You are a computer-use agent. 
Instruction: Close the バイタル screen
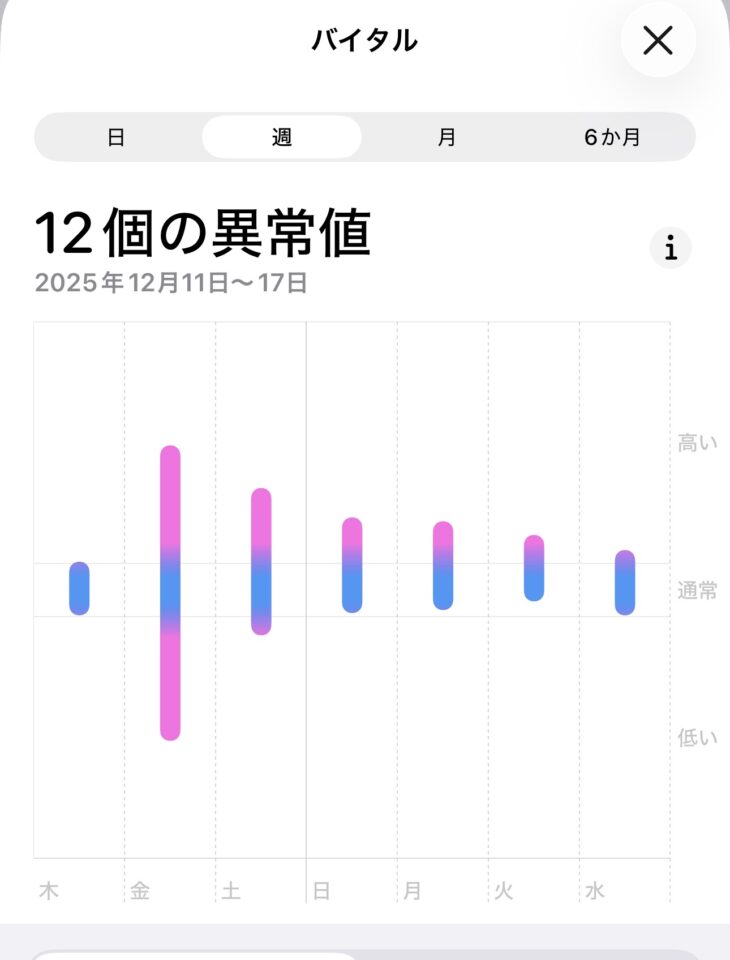pyautogui.click(x=657, y=40)
